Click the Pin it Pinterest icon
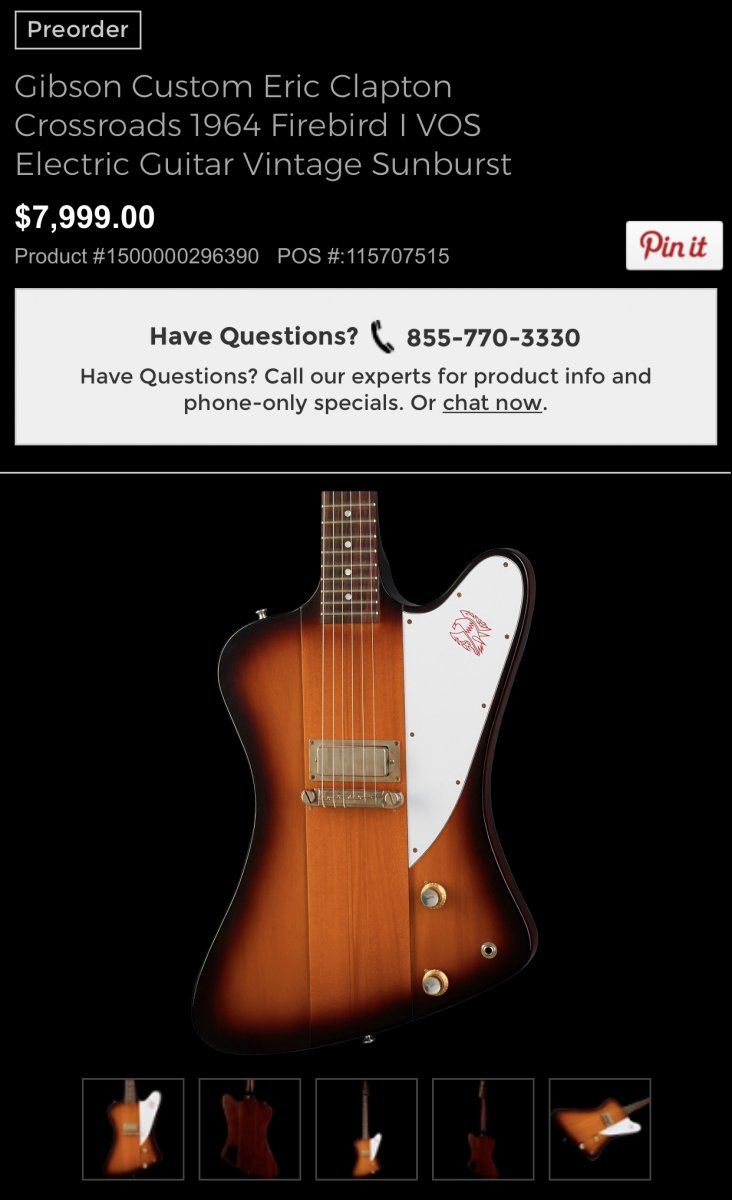This screenshot has width=732, height=1200. pyautogui.click(x=674, y=245)
